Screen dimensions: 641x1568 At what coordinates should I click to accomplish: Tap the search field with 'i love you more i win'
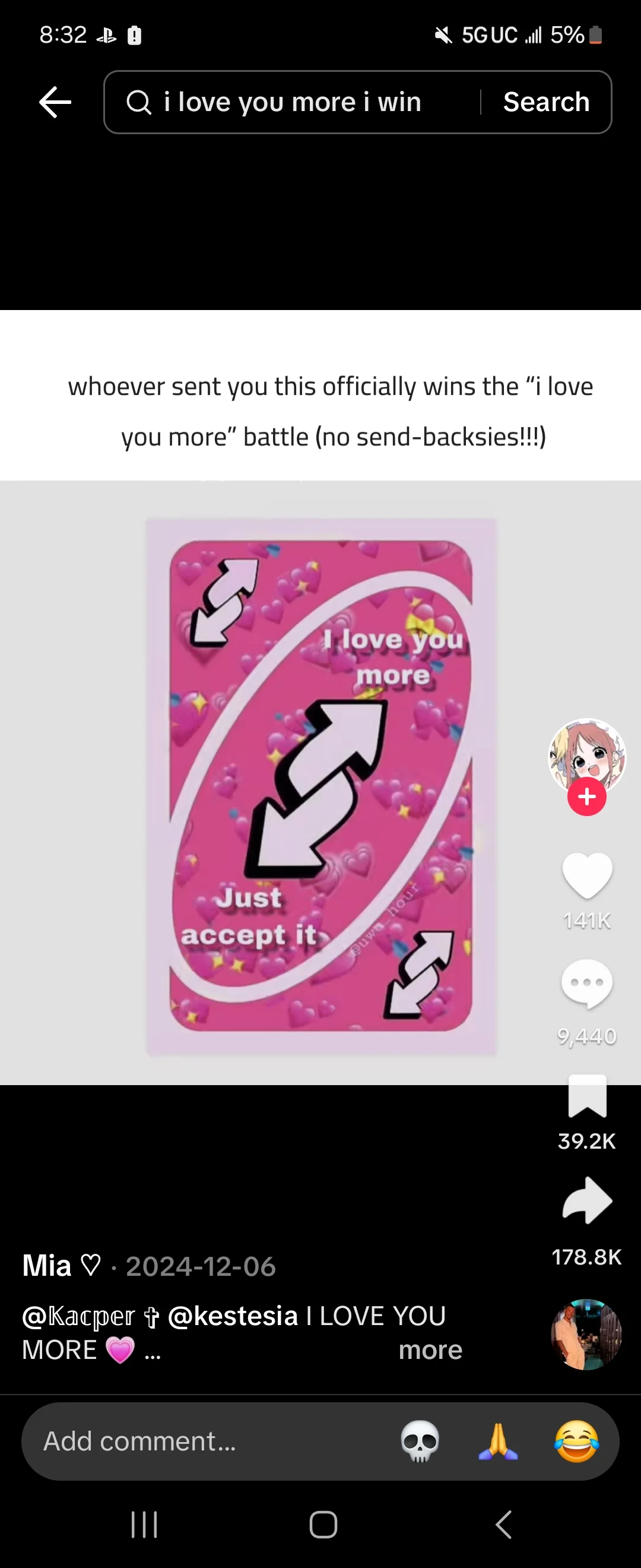[292, 102]
